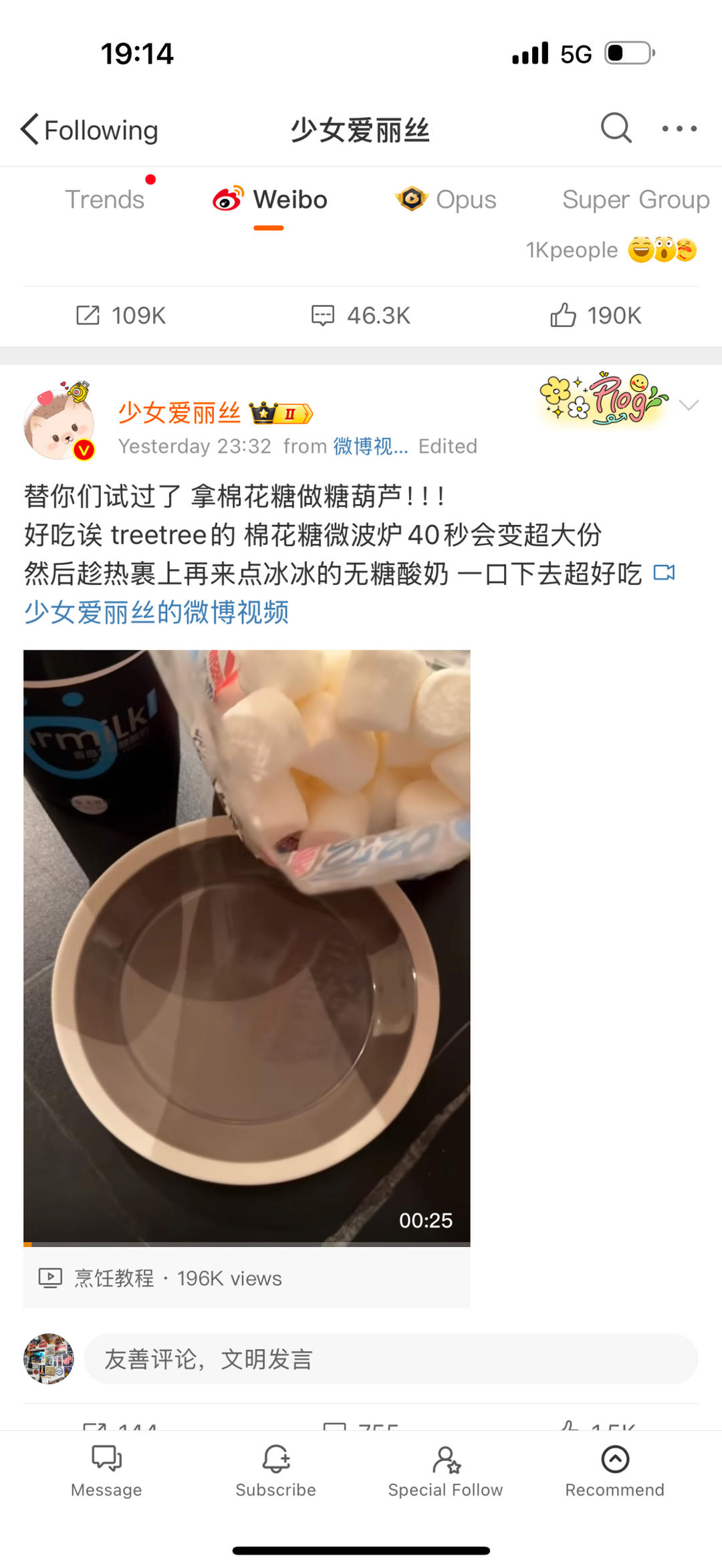Expand the post options chevron

coord(688,405)
